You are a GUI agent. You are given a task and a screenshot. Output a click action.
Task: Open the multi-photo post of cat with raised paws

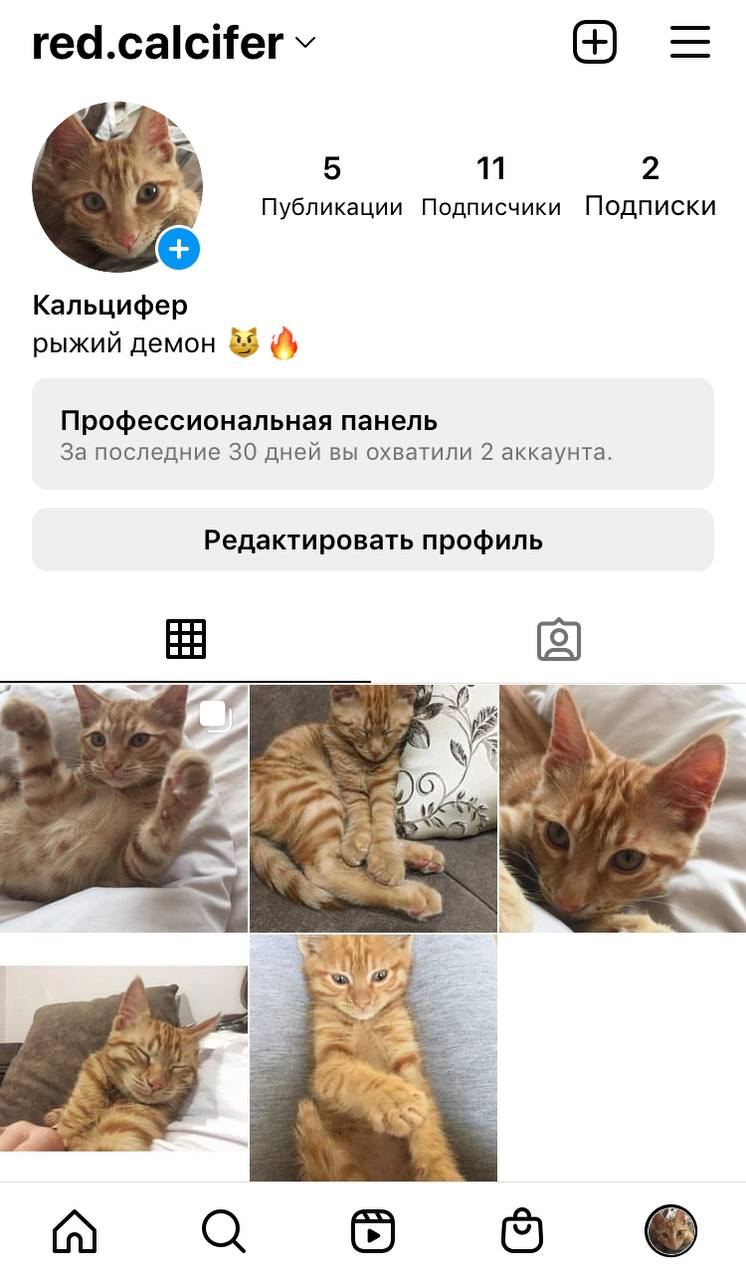(123, 808)
